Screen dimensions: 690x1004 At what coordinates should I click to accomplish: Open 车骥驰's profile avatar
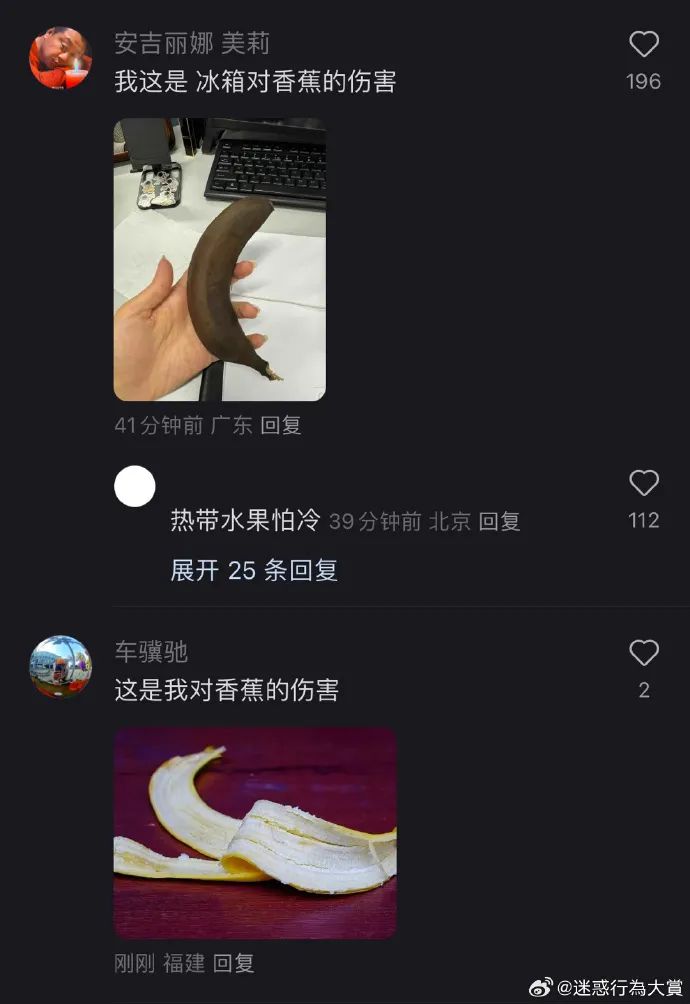click(x=60, y=666)
